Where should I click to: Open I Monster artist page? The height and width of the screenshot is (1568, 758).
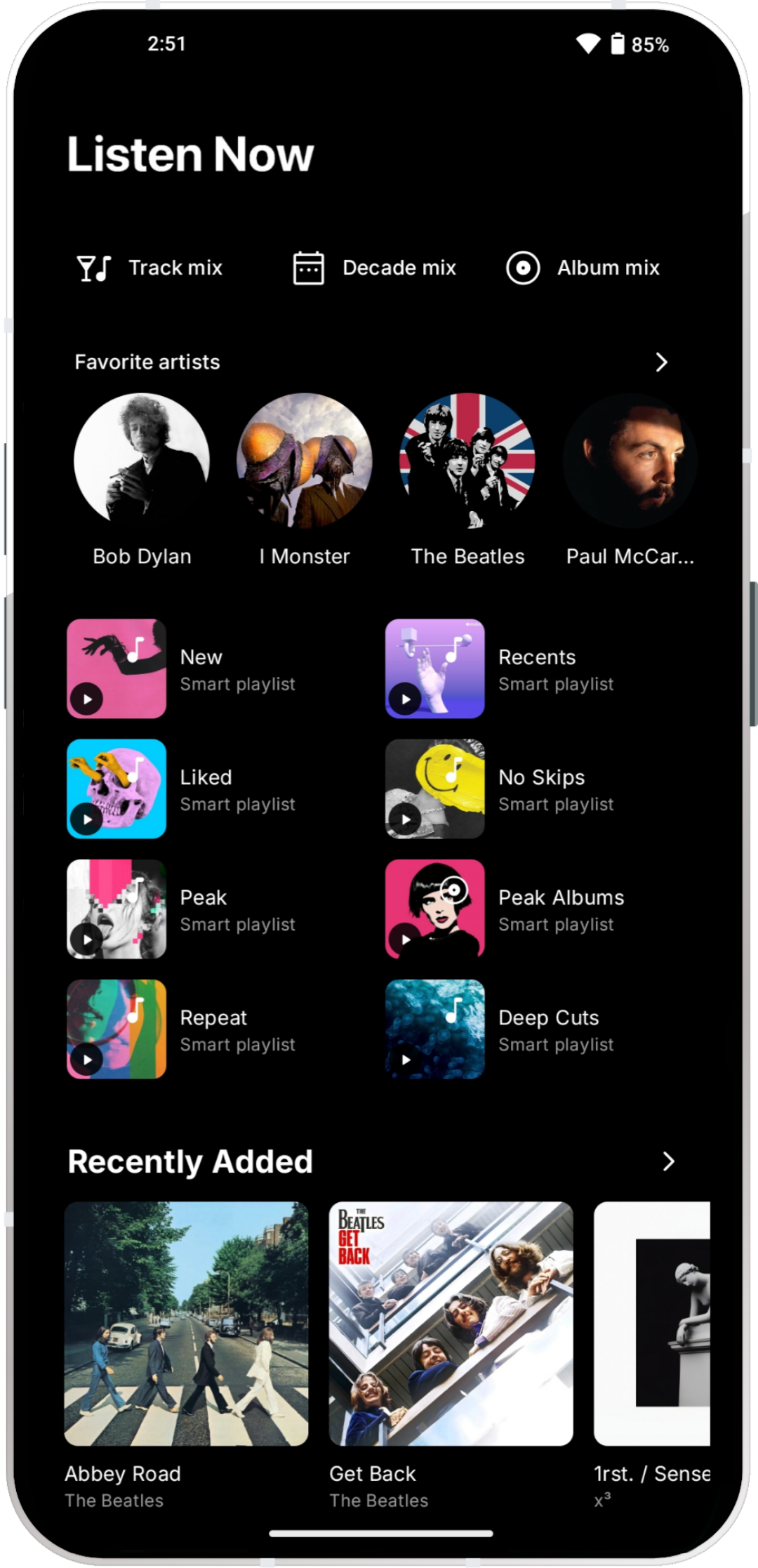[x=305, y=461]
